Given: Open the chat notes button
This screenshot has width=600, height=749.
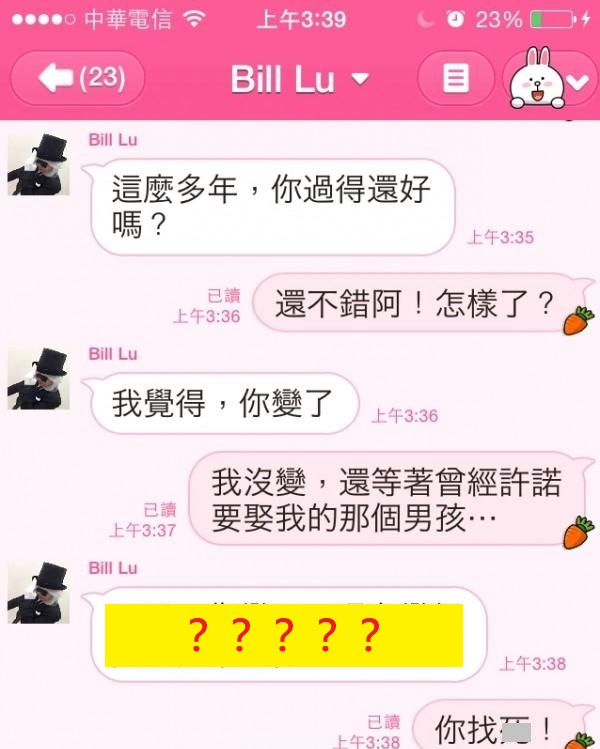Looking at the screenshot, I should (x=455, y=79).
